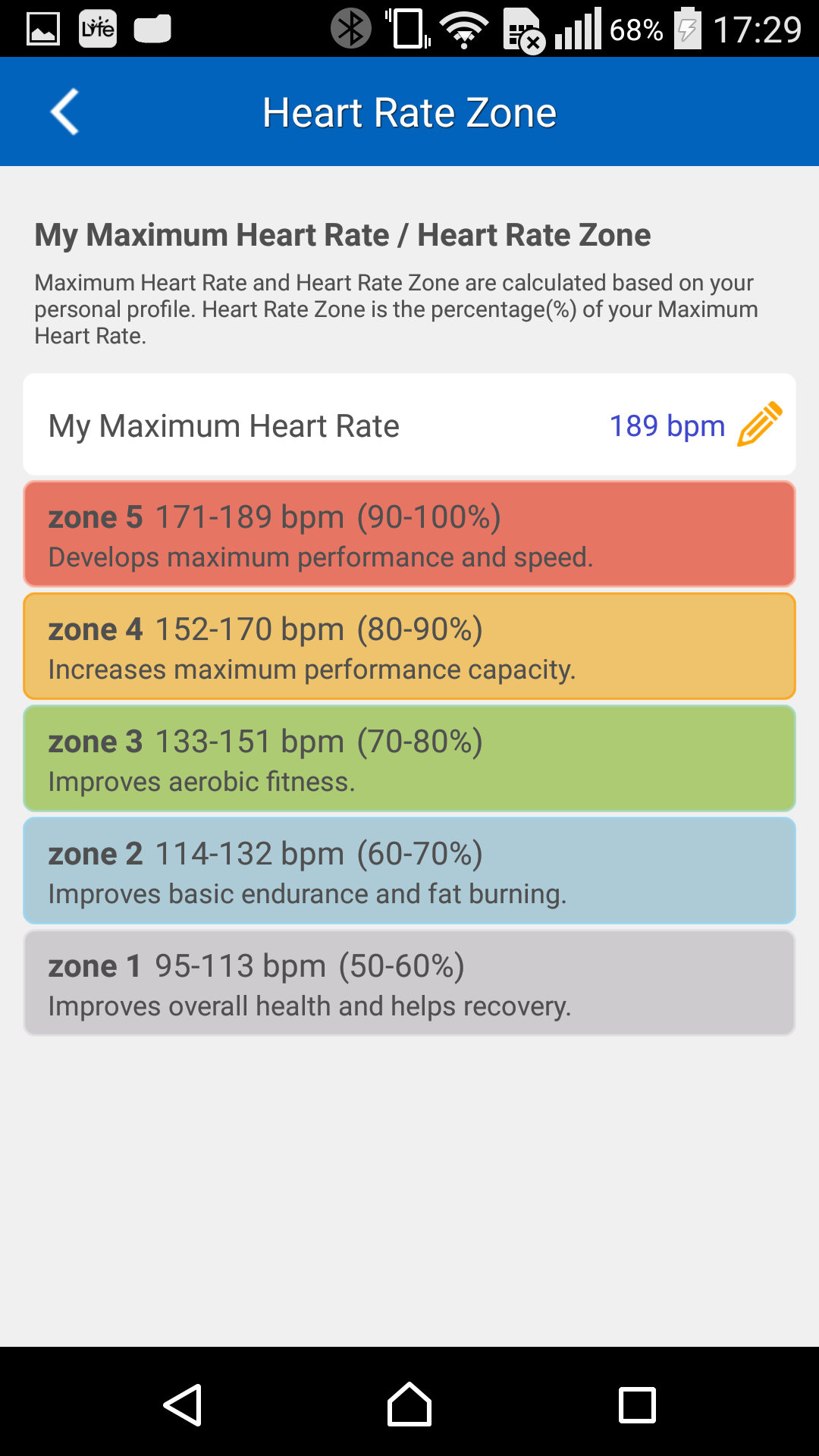819x1456 pixels.
Task: Open recent apps from the navigation bar
Action: click(x=637, y=1405)
